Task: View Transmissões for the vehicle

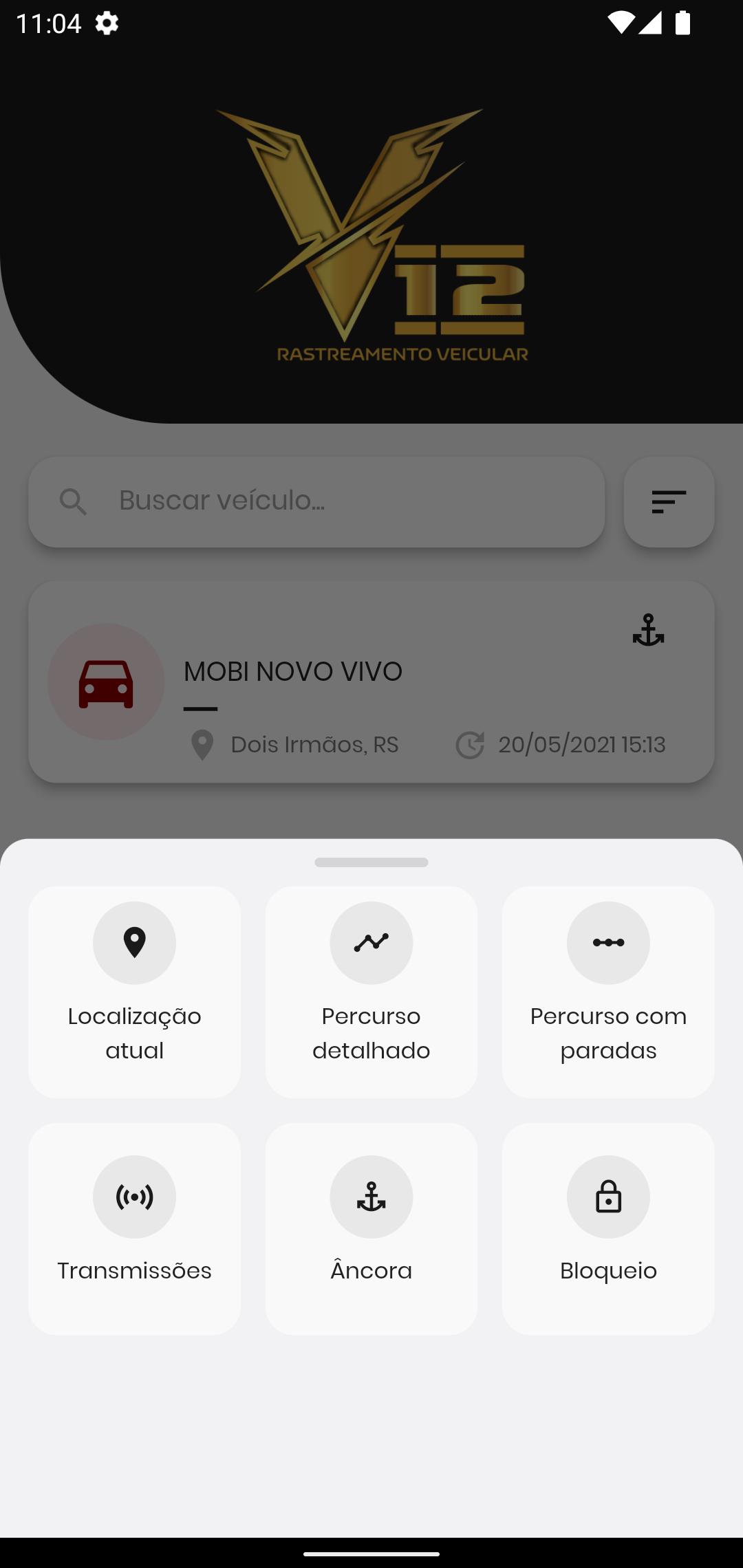Action: click(x=134, y=1229)
